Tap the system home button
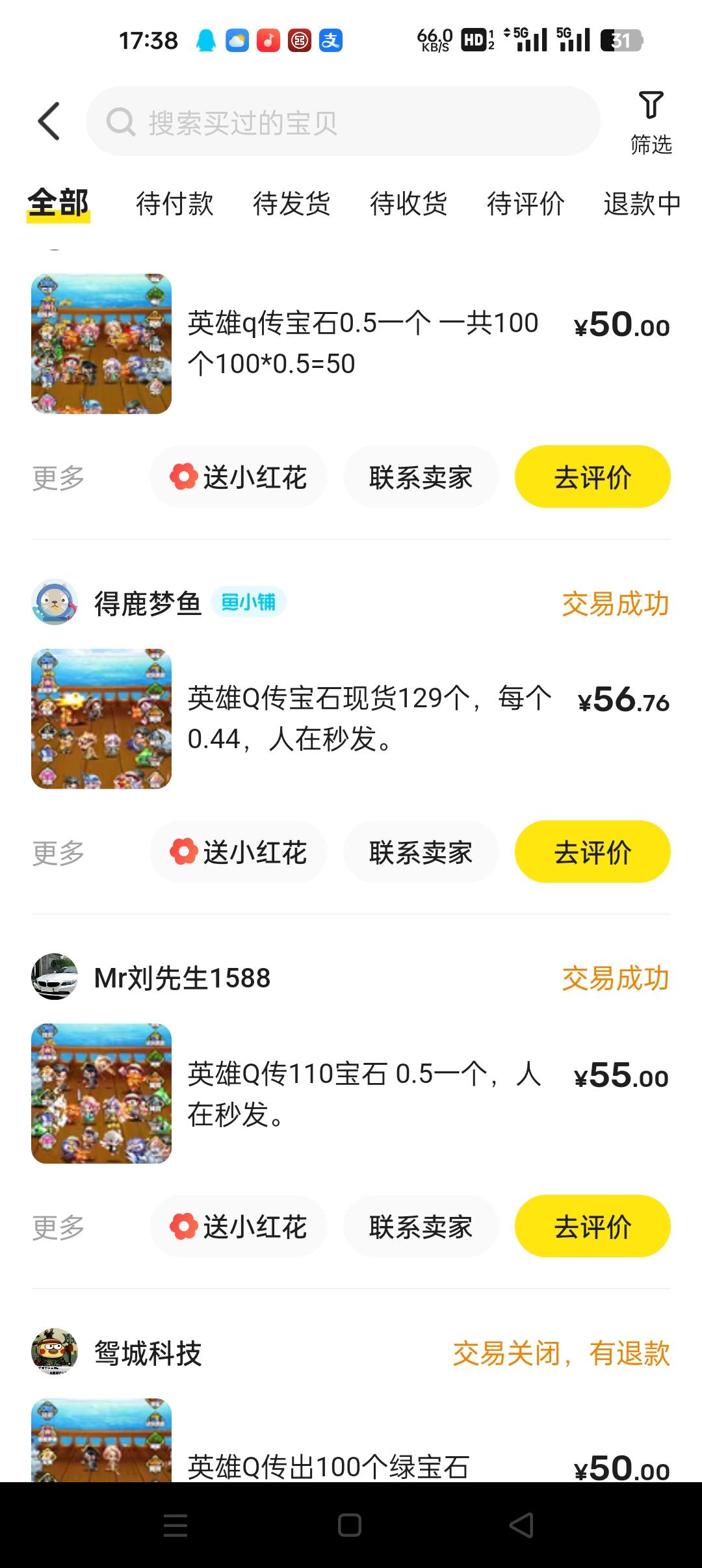Viewport: 702px width, 1568px height. pos(350,1525)
